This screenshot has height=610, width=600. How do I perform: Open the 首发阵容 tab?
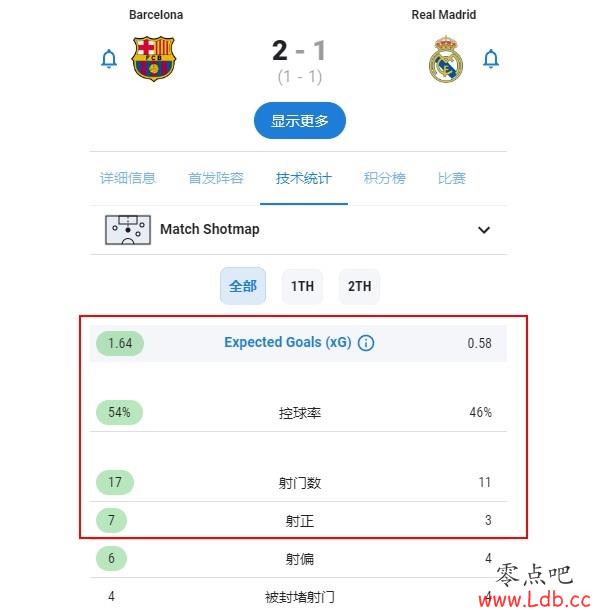(216, 178)
